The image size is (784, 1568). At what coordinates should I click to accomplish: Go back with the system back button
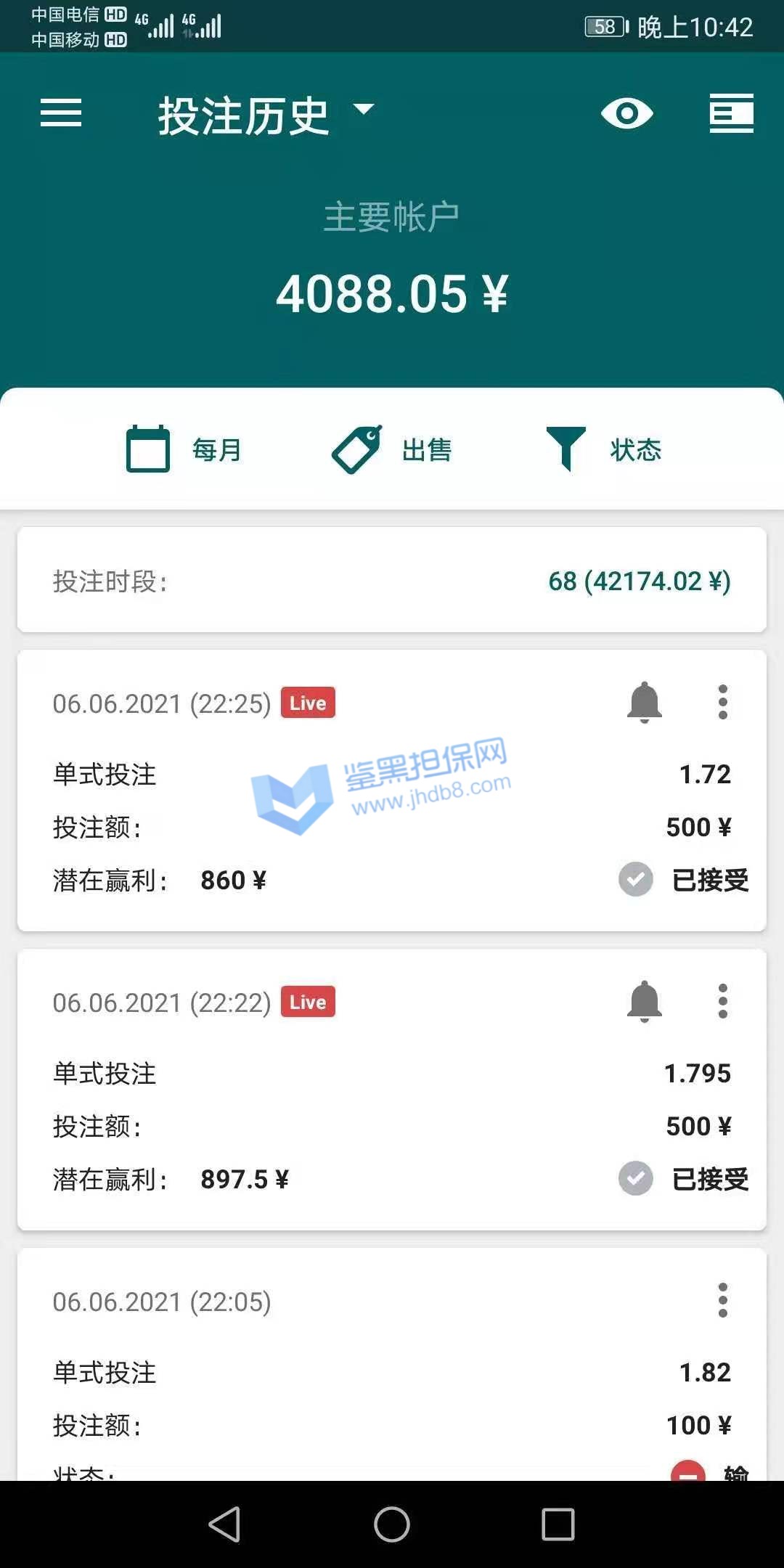coord(224,1524)
